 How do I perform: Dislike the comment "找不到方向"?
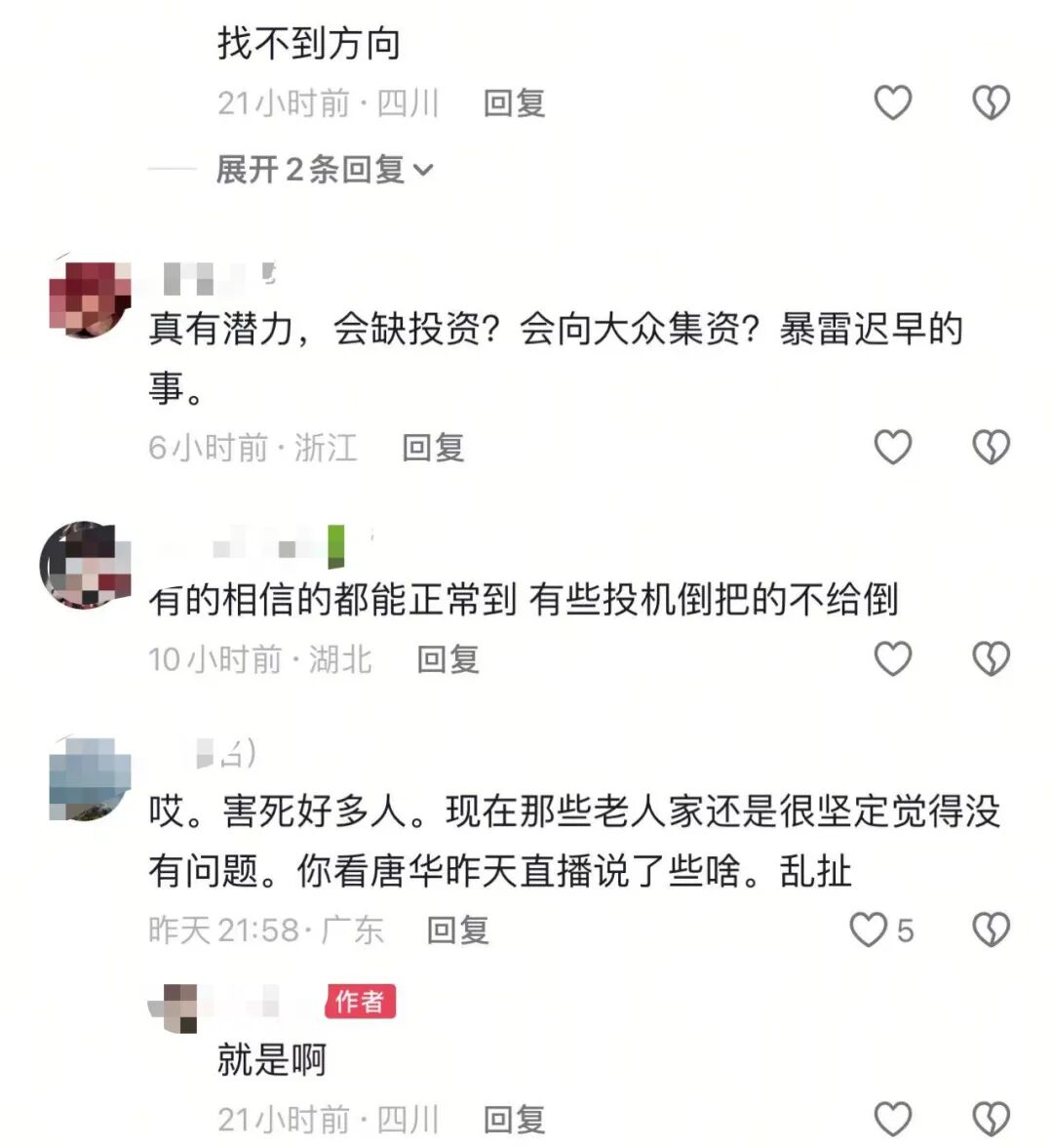(991, 102)
